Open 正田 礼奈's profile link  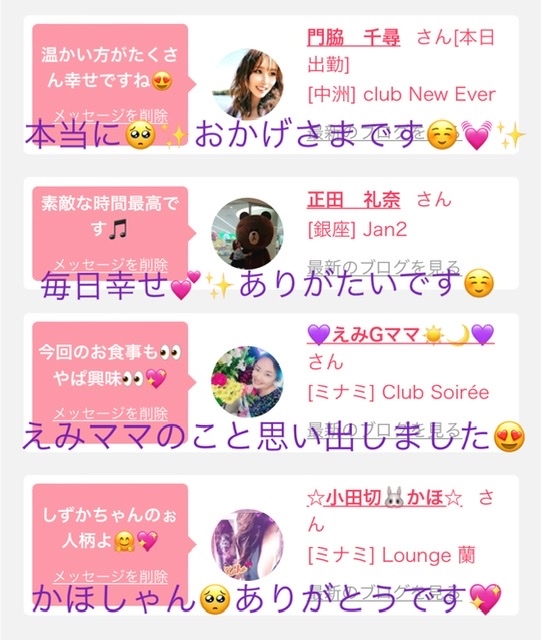(x=354, y=200)
